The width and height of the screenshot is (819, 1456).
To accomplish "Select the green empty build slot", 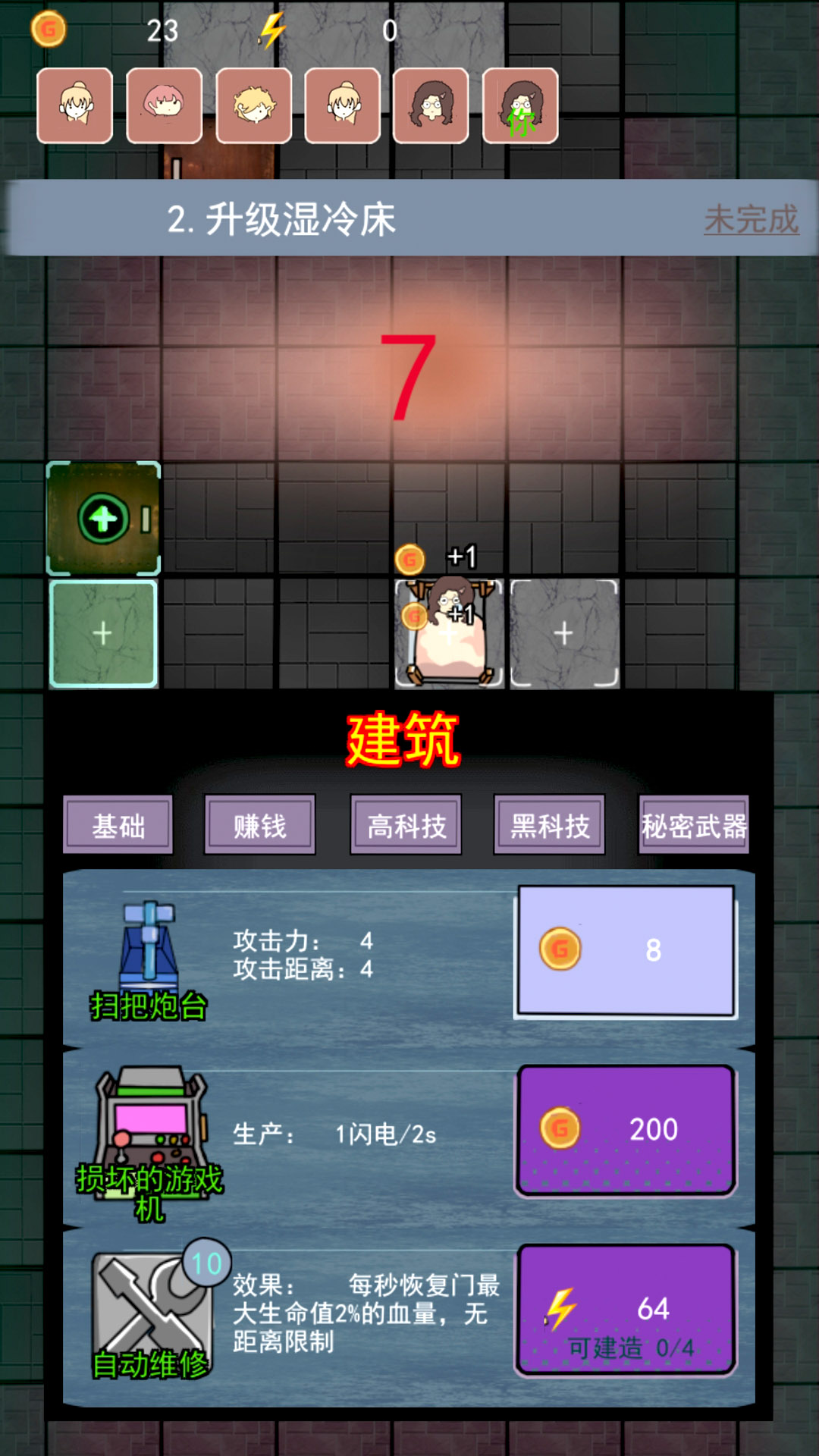I will (x=103, y=633).
